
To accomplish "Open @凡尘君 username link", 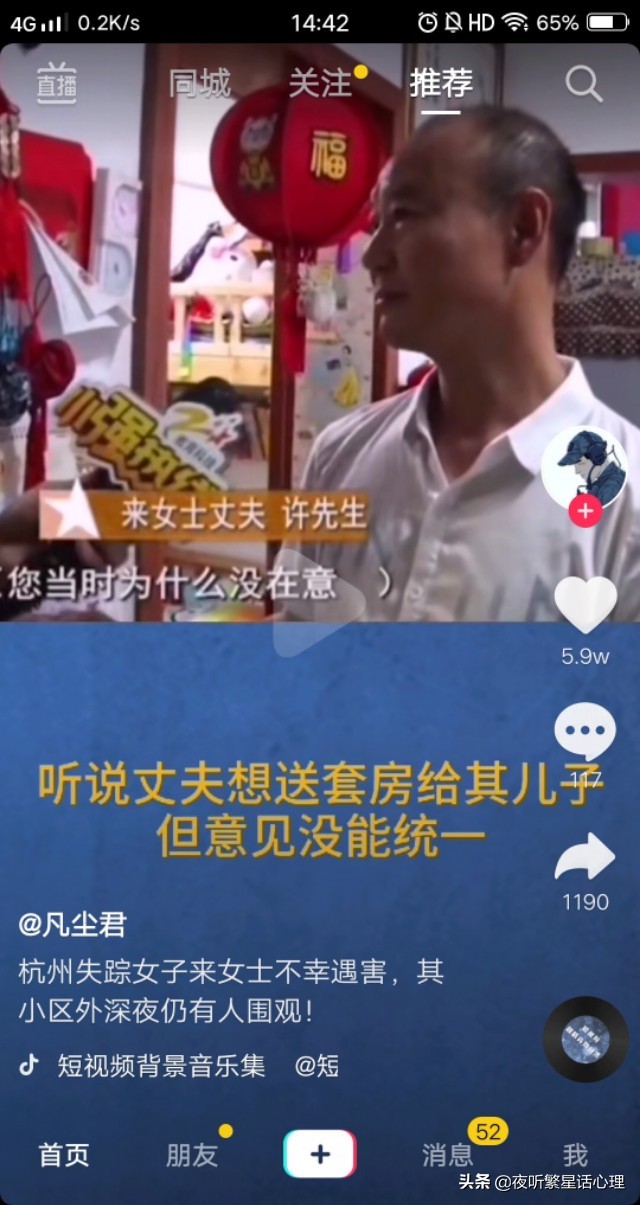I will (72, 925).
